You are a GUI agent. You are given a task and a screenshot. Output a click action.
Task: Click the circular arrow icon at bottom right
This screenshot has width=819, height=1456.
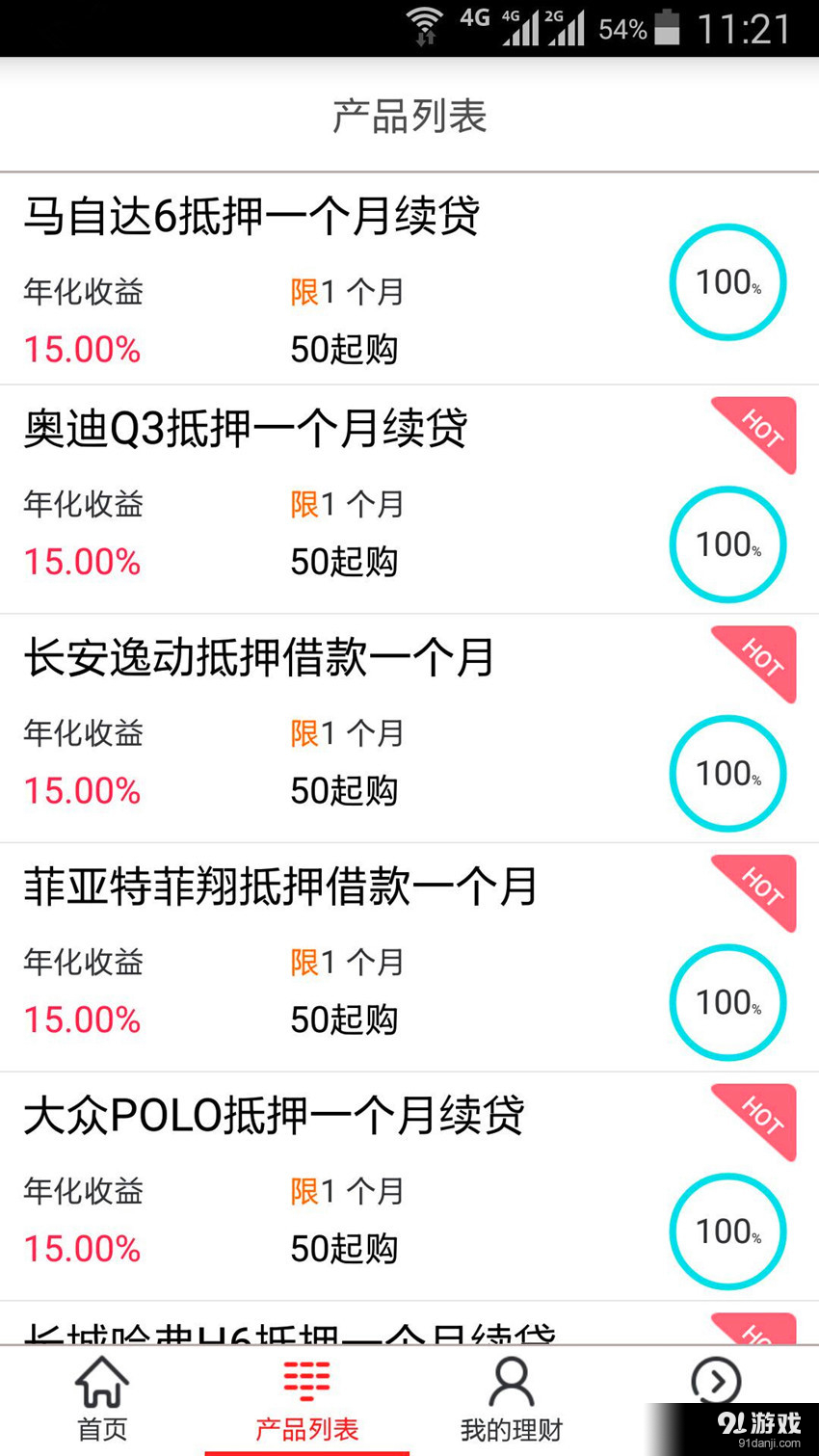click(715, 1382)
